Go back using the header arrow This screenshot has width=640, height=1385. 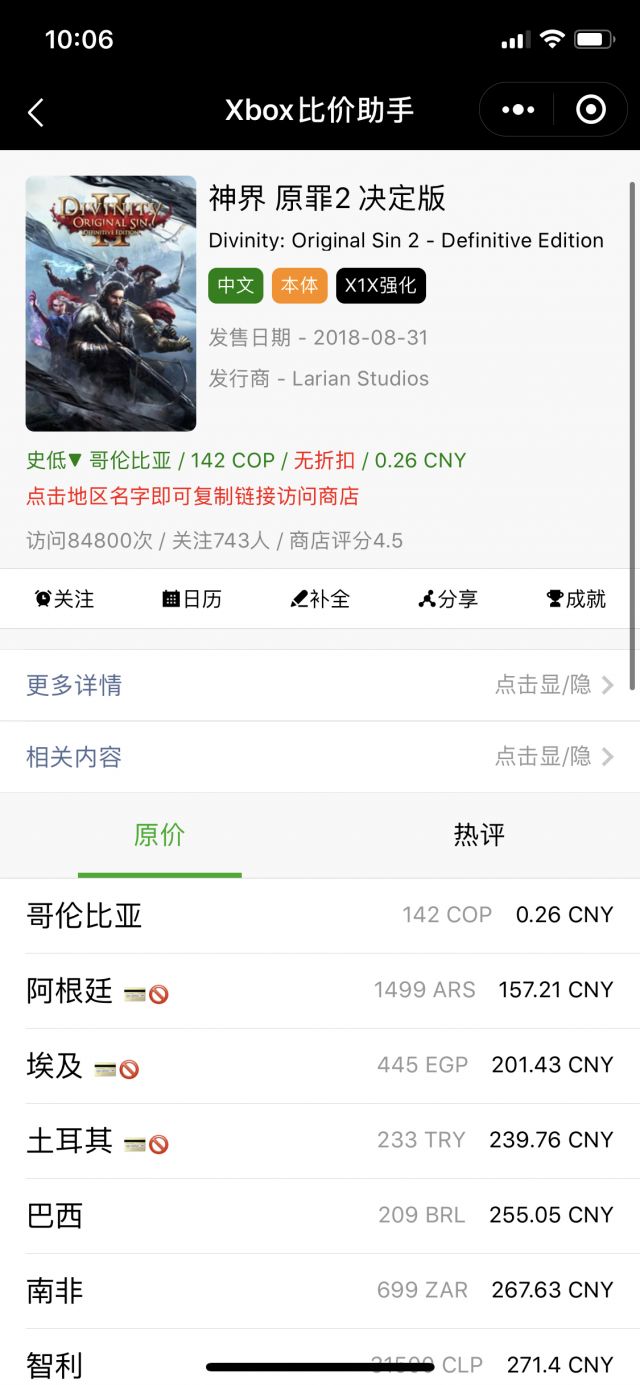click(x=36, y=112)
